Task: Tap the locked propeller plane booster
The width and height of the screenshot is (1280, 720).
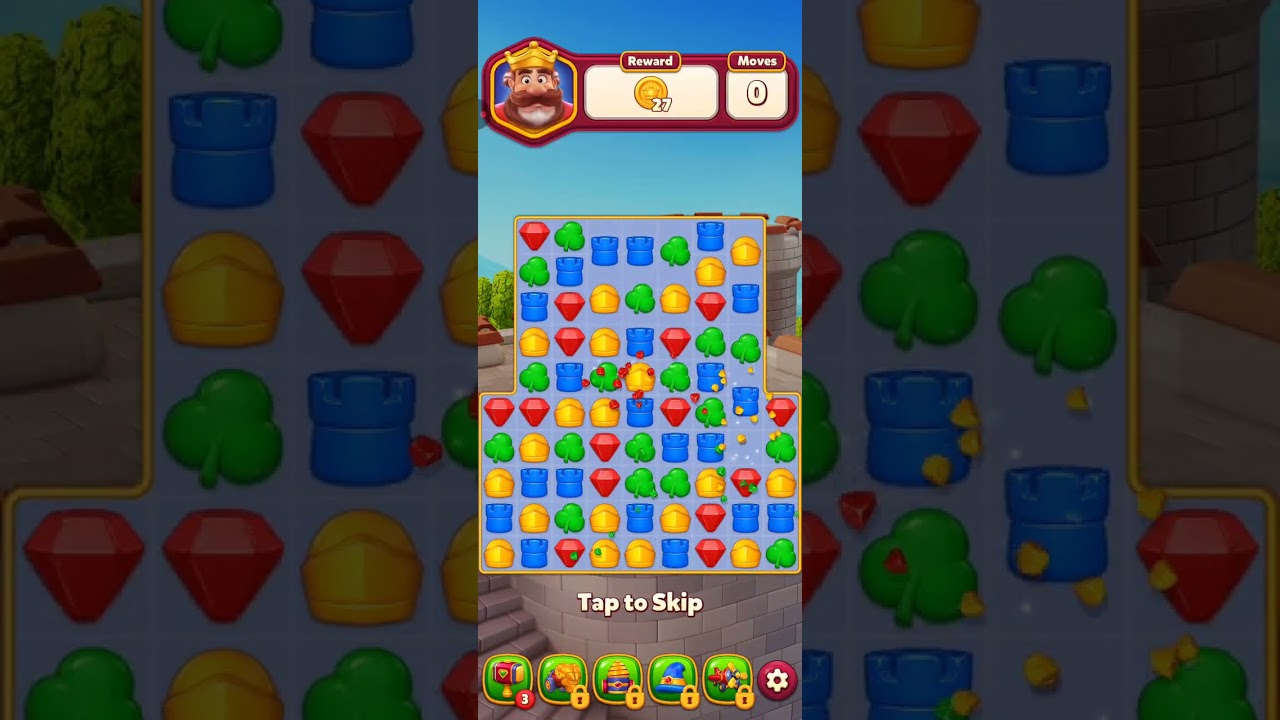Action: pyautogui.click(x=727, y=680)
